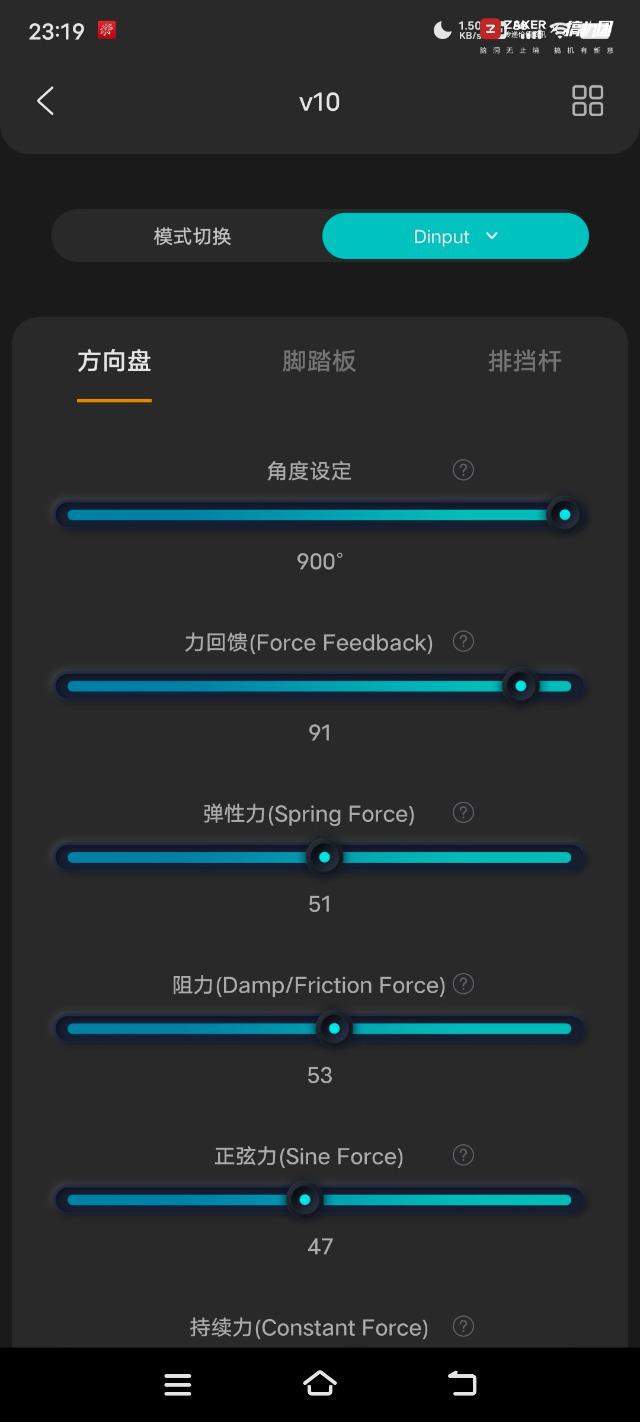Adjust the Sine Force slider

pos(304,1200)
